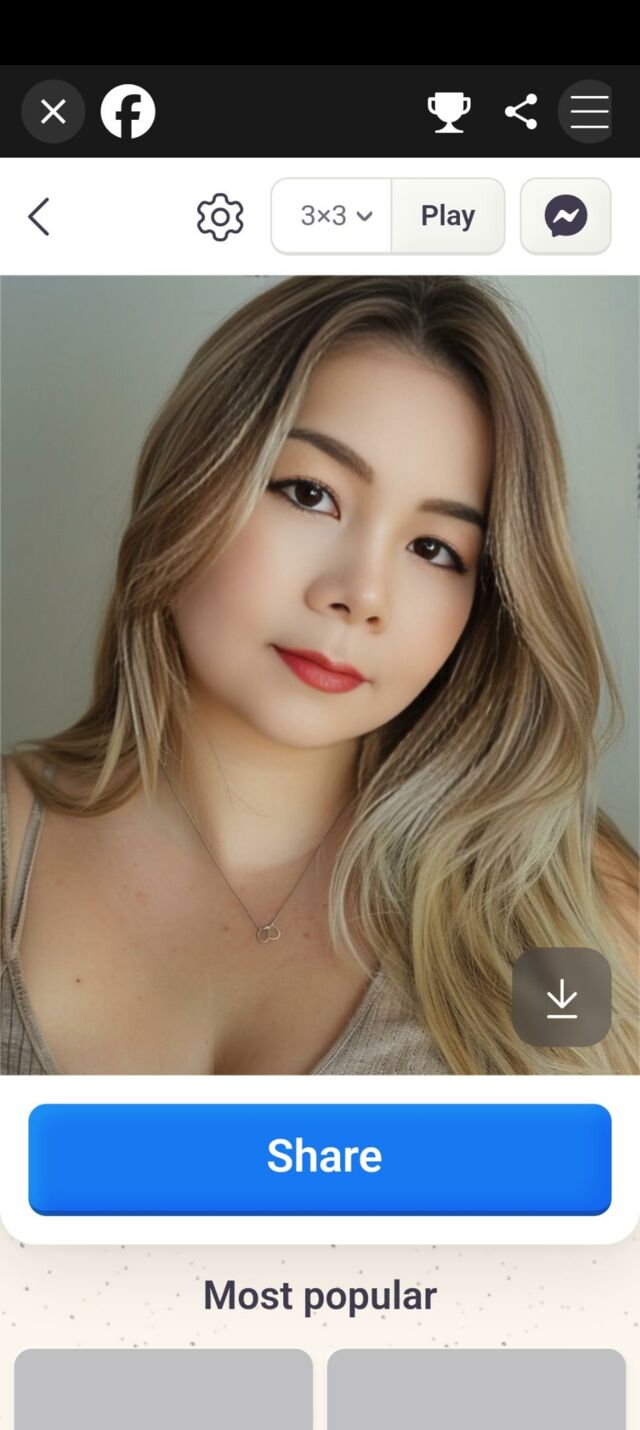The width and height of the screenshot is (640, 1430).
Task: Tap the blue Share button
Action: tap(320, 1158)
